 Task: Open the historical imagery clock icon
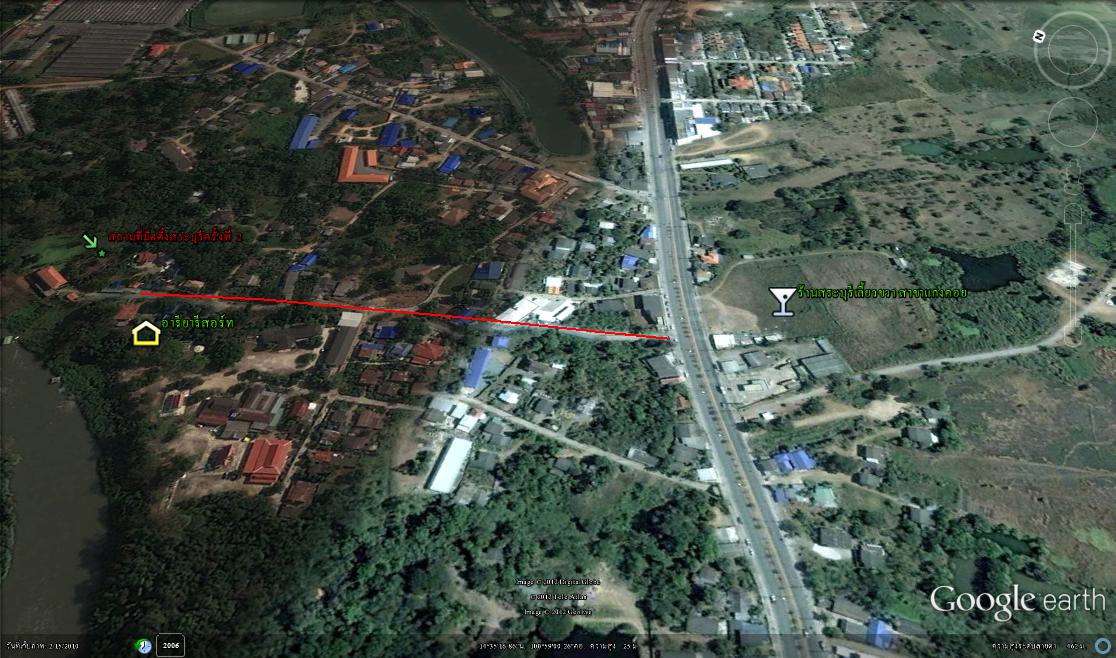coord(144,646)
